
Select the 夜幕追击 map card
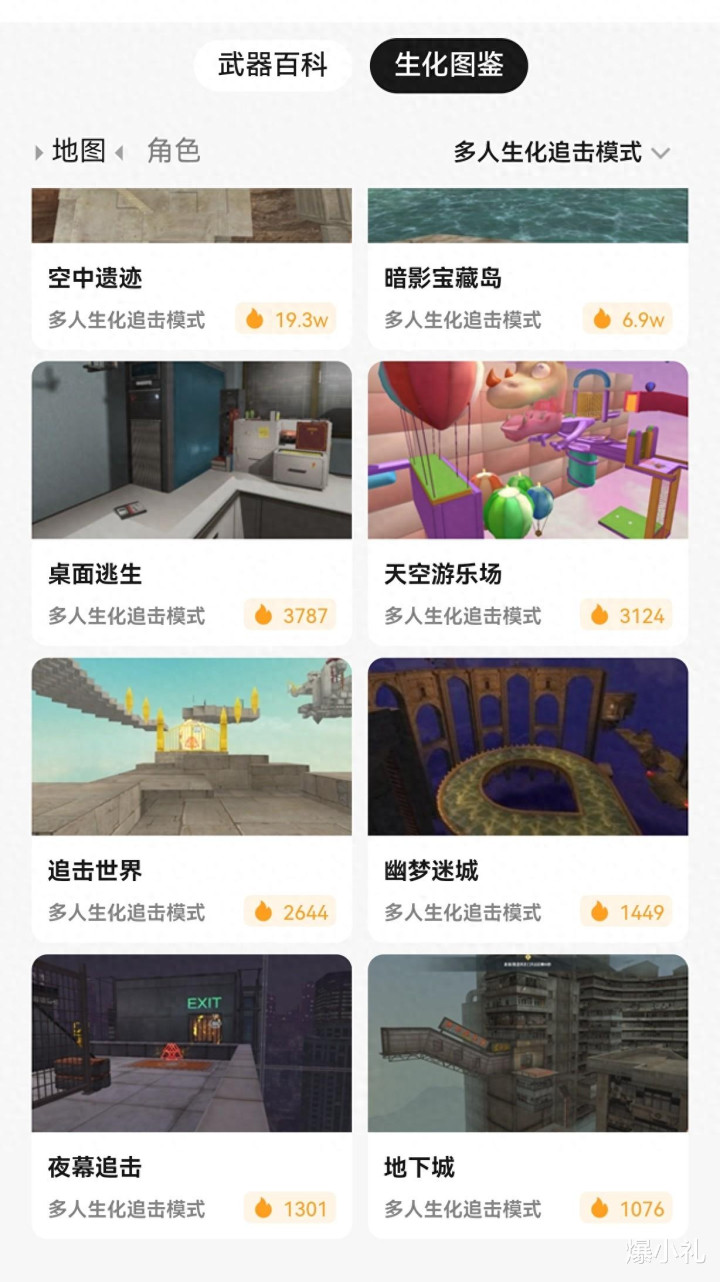click(191, 1094)
